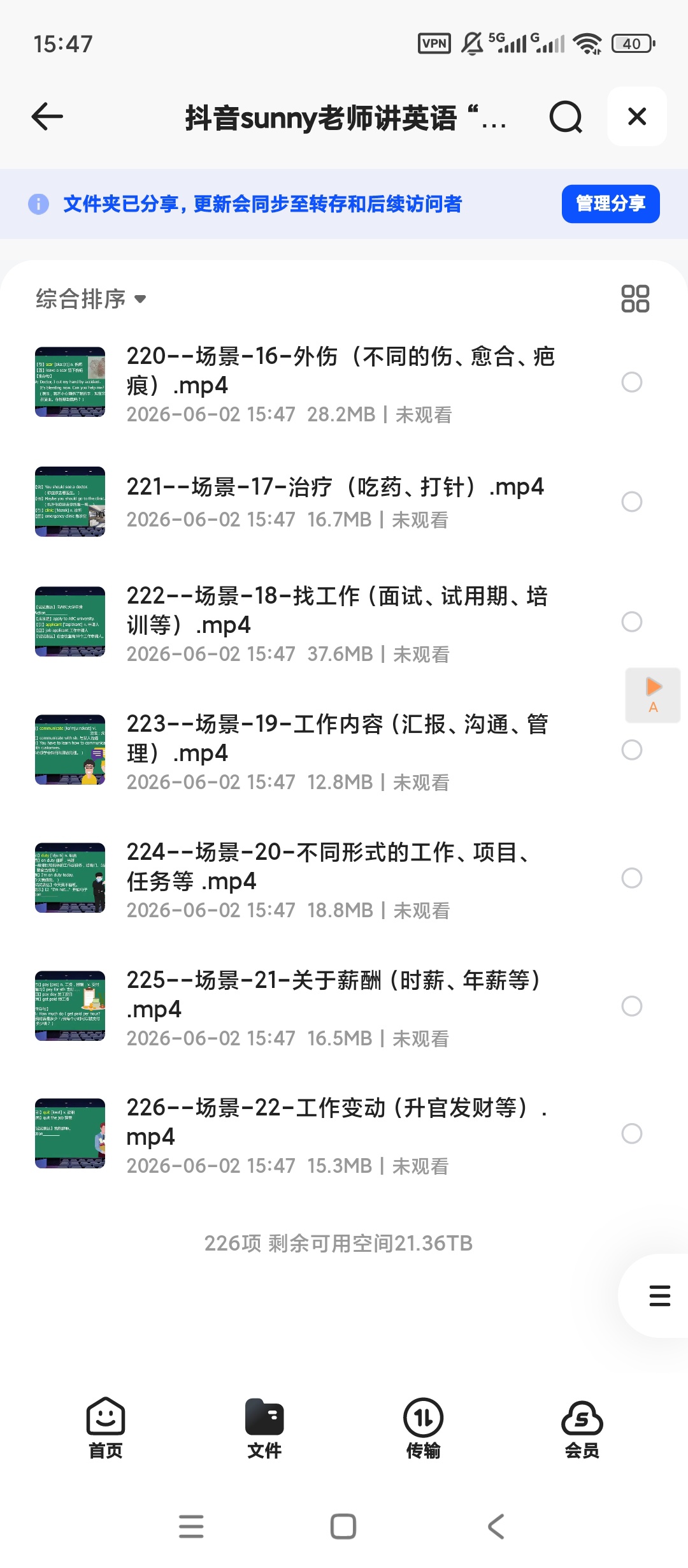Screen dimensions: 688x1568
Task: Switch to the 会员 tab
Action: click(x=582, y=1428)
